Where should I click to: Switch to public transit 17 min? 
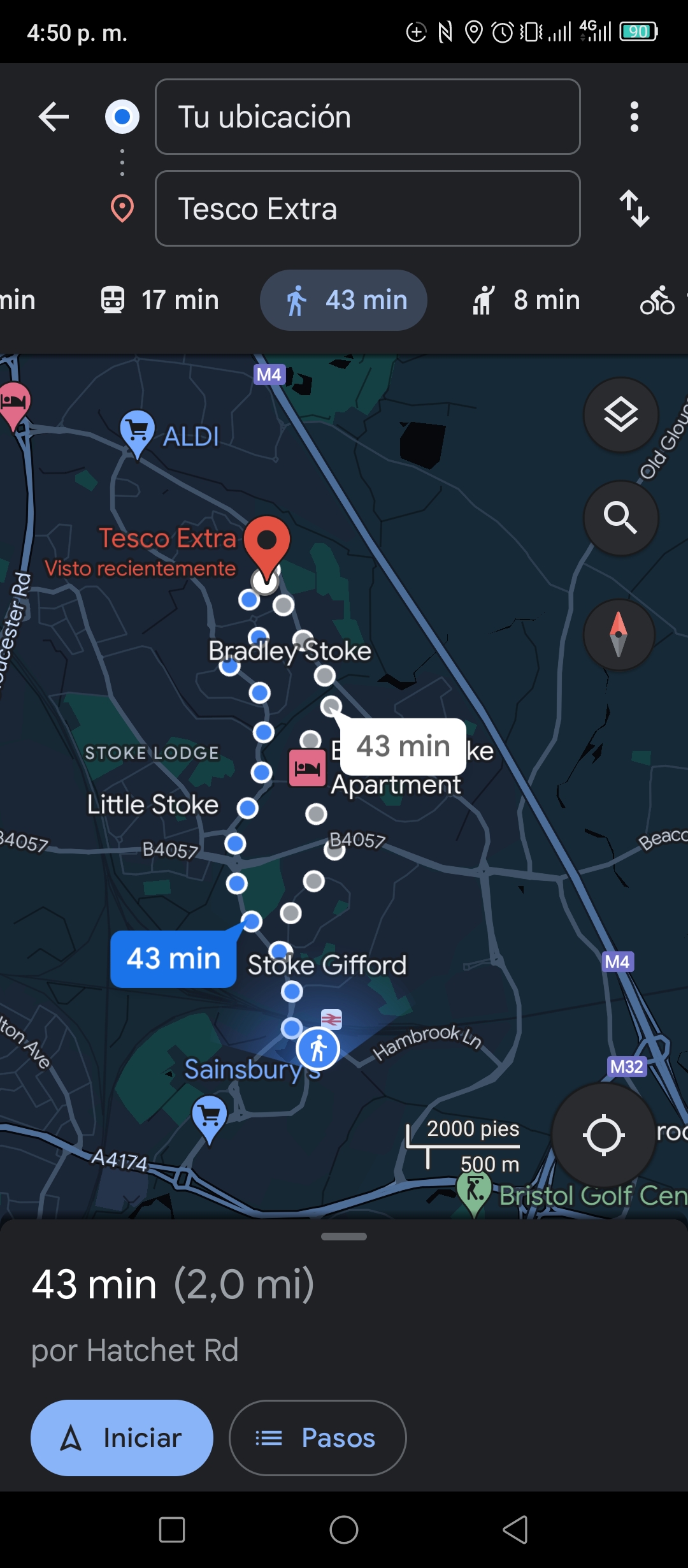coord(159,300)
